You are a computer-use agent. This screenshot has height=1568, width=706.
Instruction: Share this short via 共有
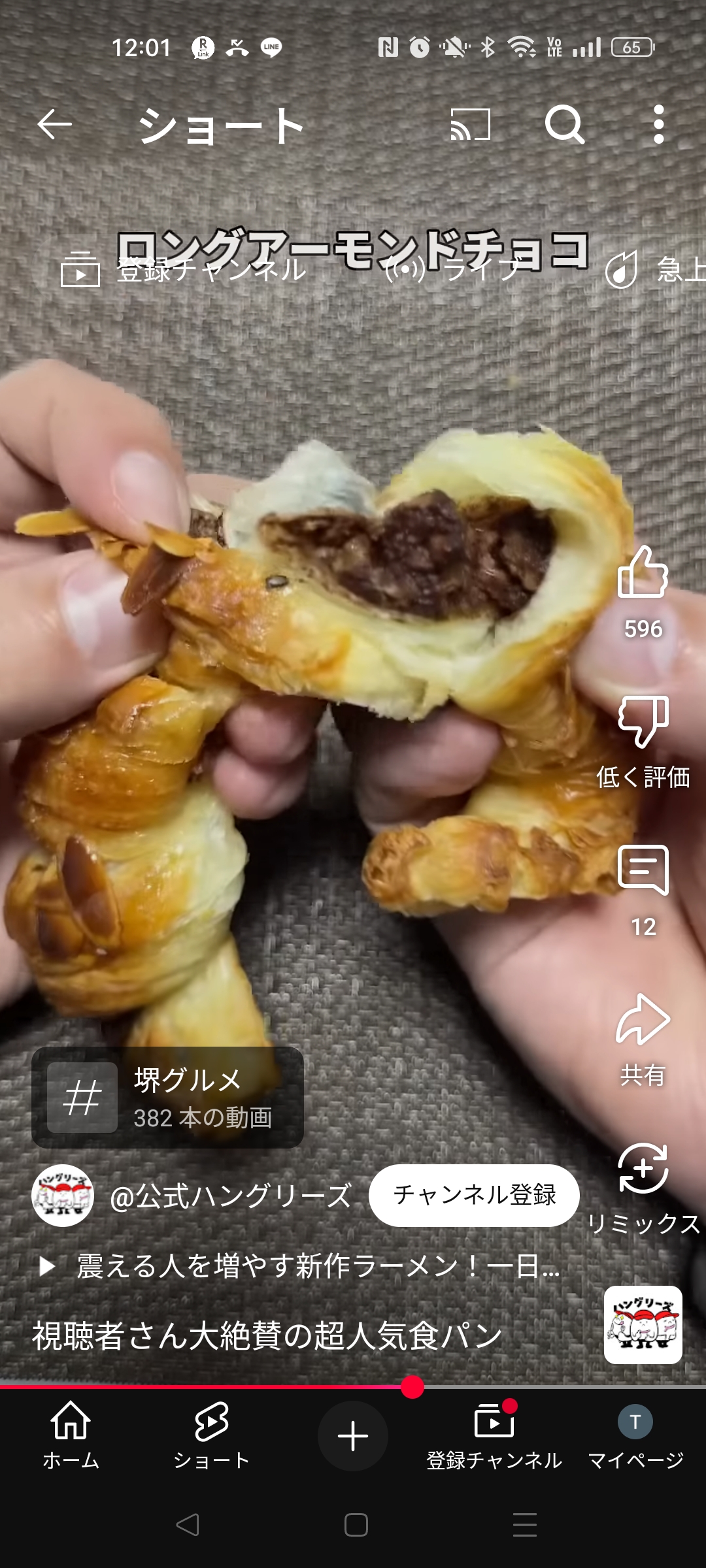point(643,1021)
